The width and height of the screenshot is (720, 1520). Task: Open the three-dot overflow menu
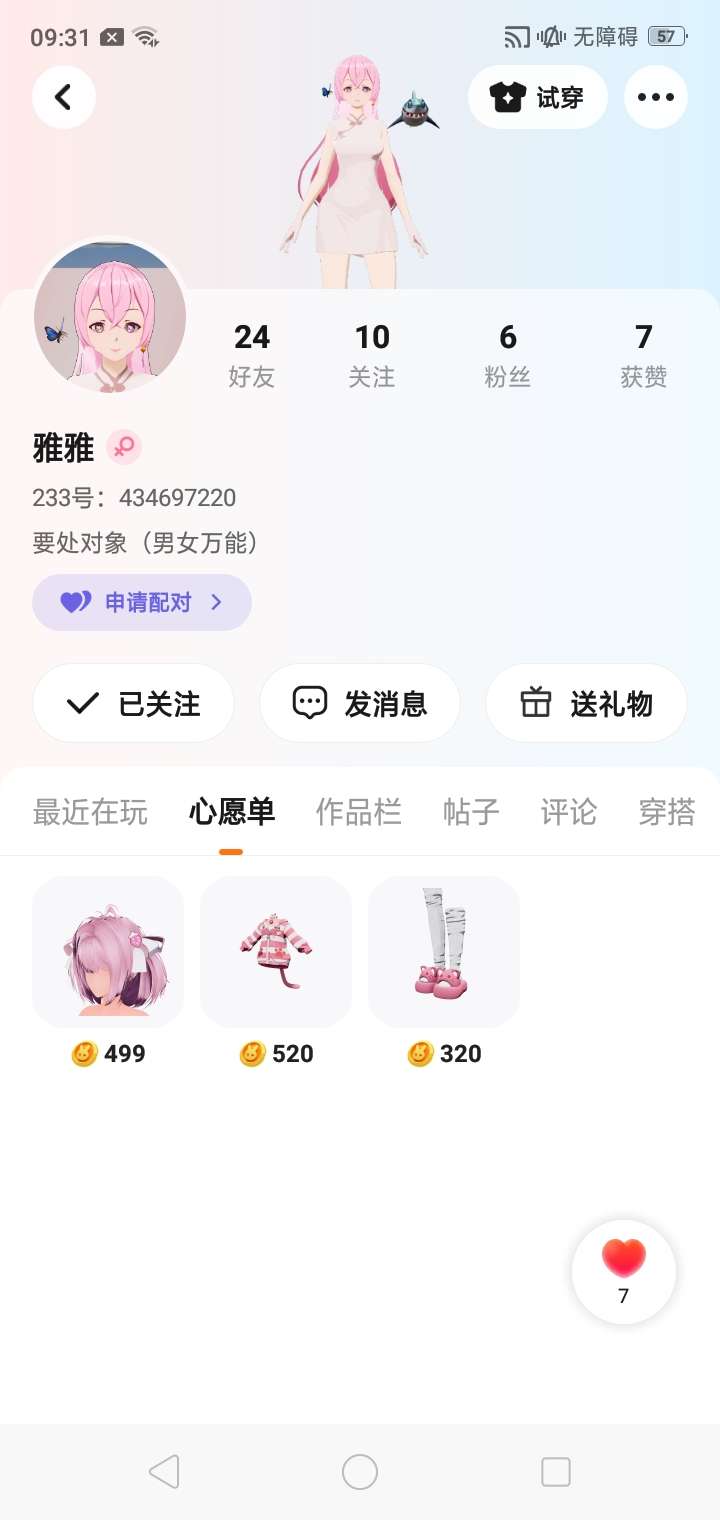[x=656, y=97]
